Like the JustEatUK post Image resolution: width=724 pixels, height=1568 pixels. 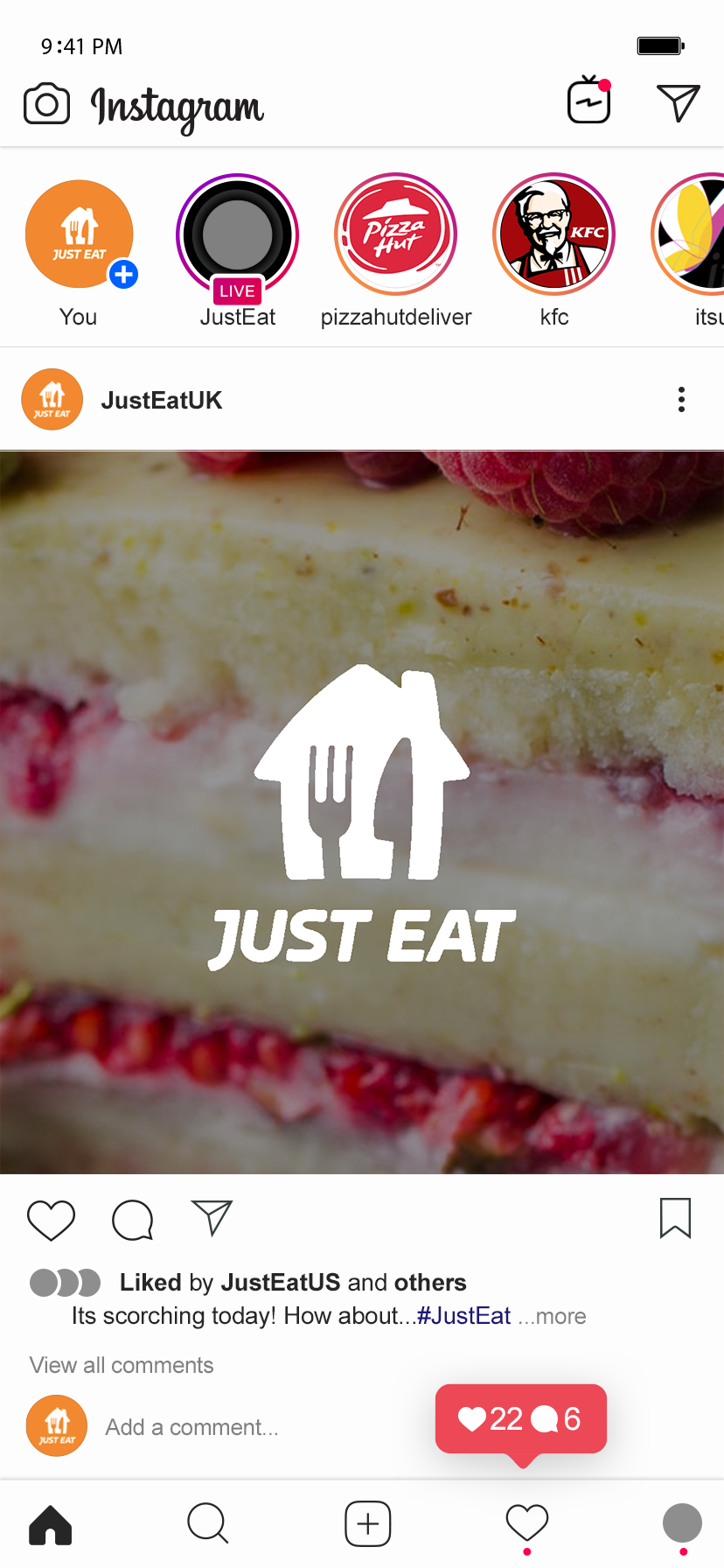pos(52,1220)
